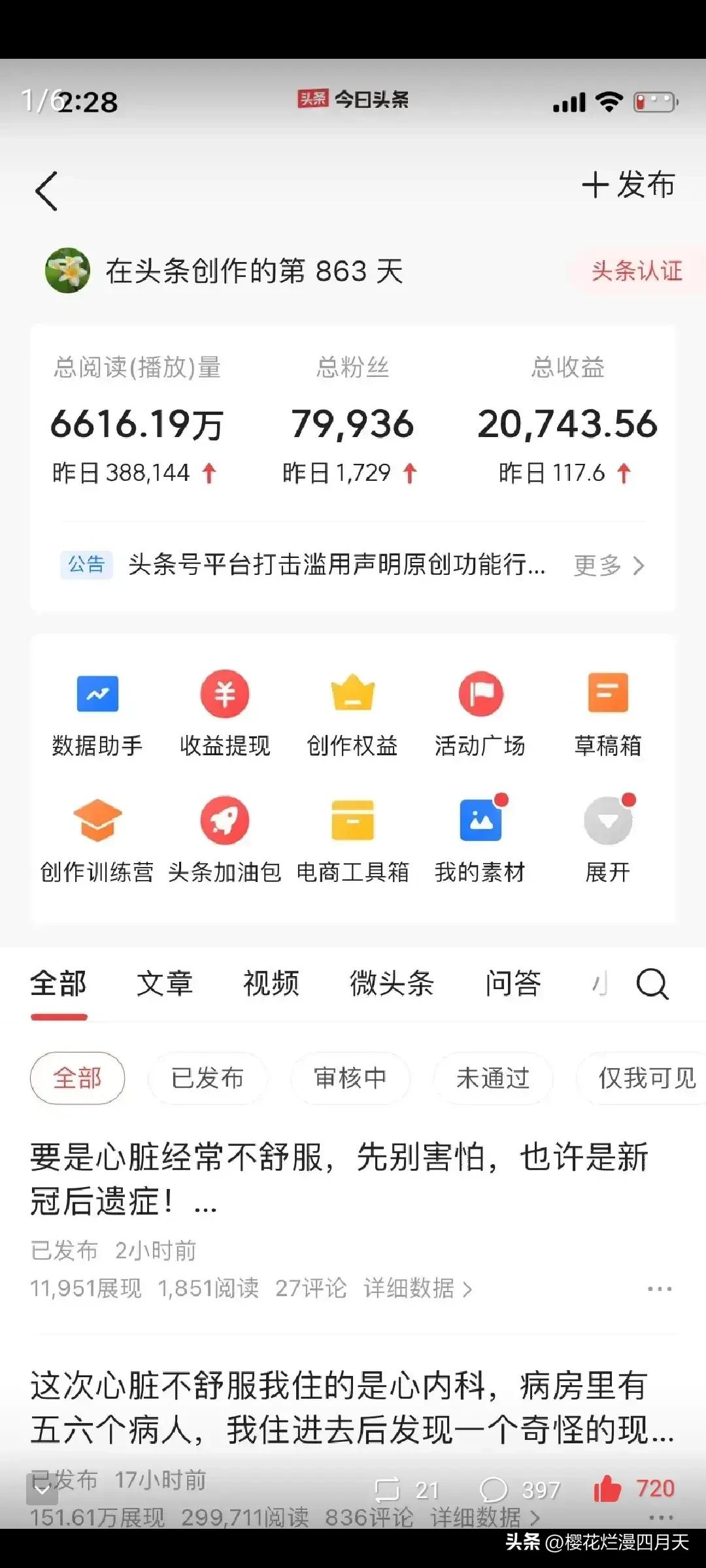Filter content by 未通过 rejected status
This screenshot has height=1568, width=706.
tap(494, 1079)
